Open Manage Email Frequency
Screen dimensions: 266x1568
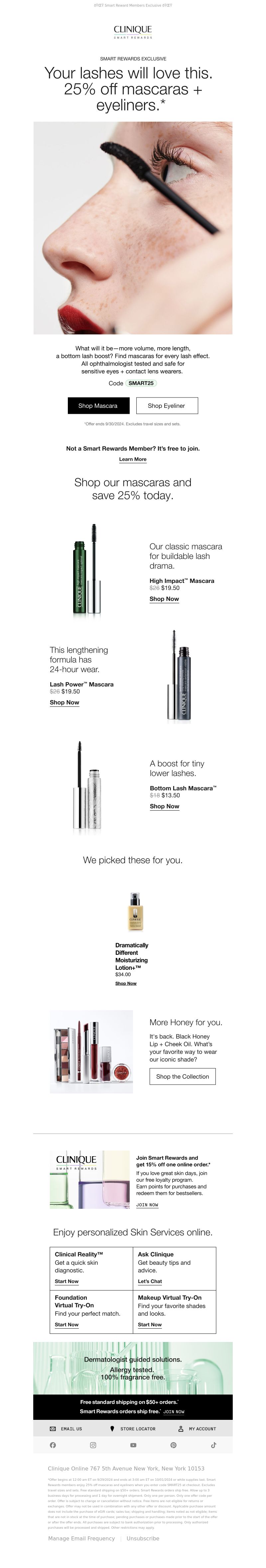[81, 1538]
